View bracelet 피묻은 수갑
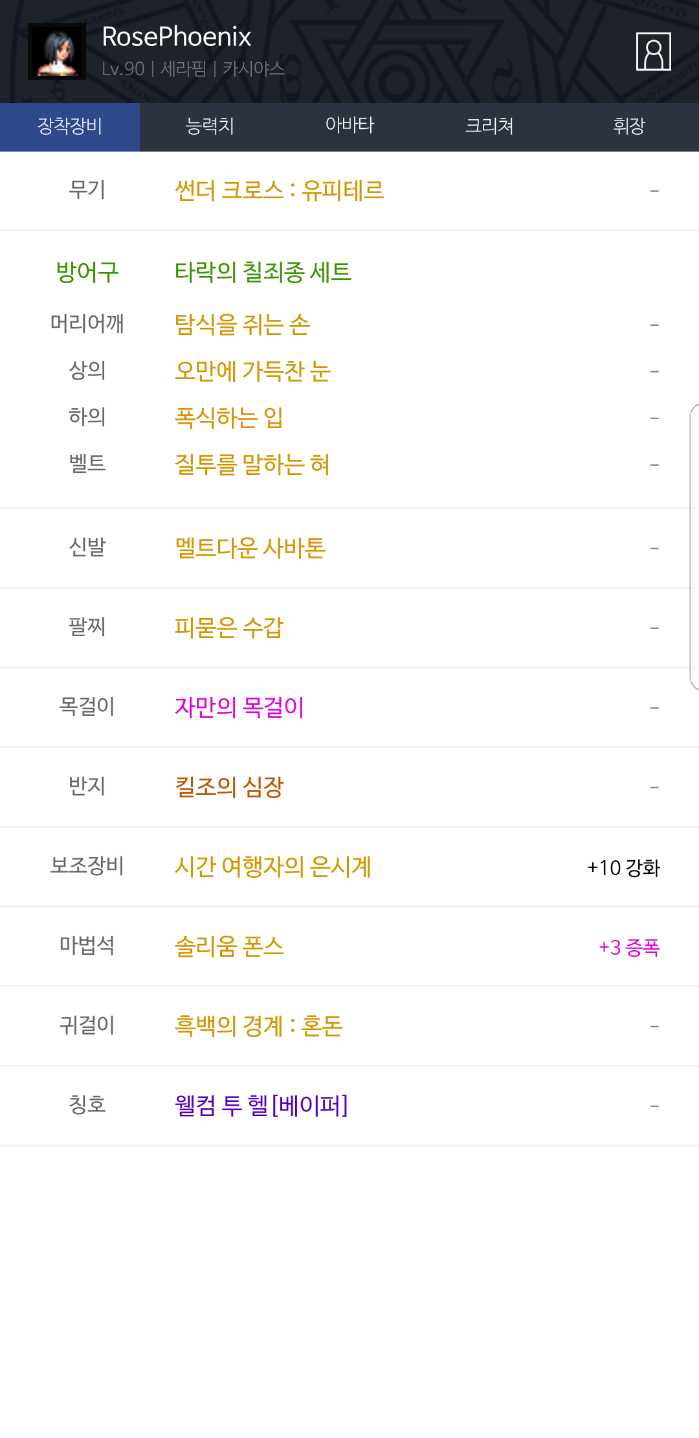This screenshot has height=1438, width=699. pos(229,627)
